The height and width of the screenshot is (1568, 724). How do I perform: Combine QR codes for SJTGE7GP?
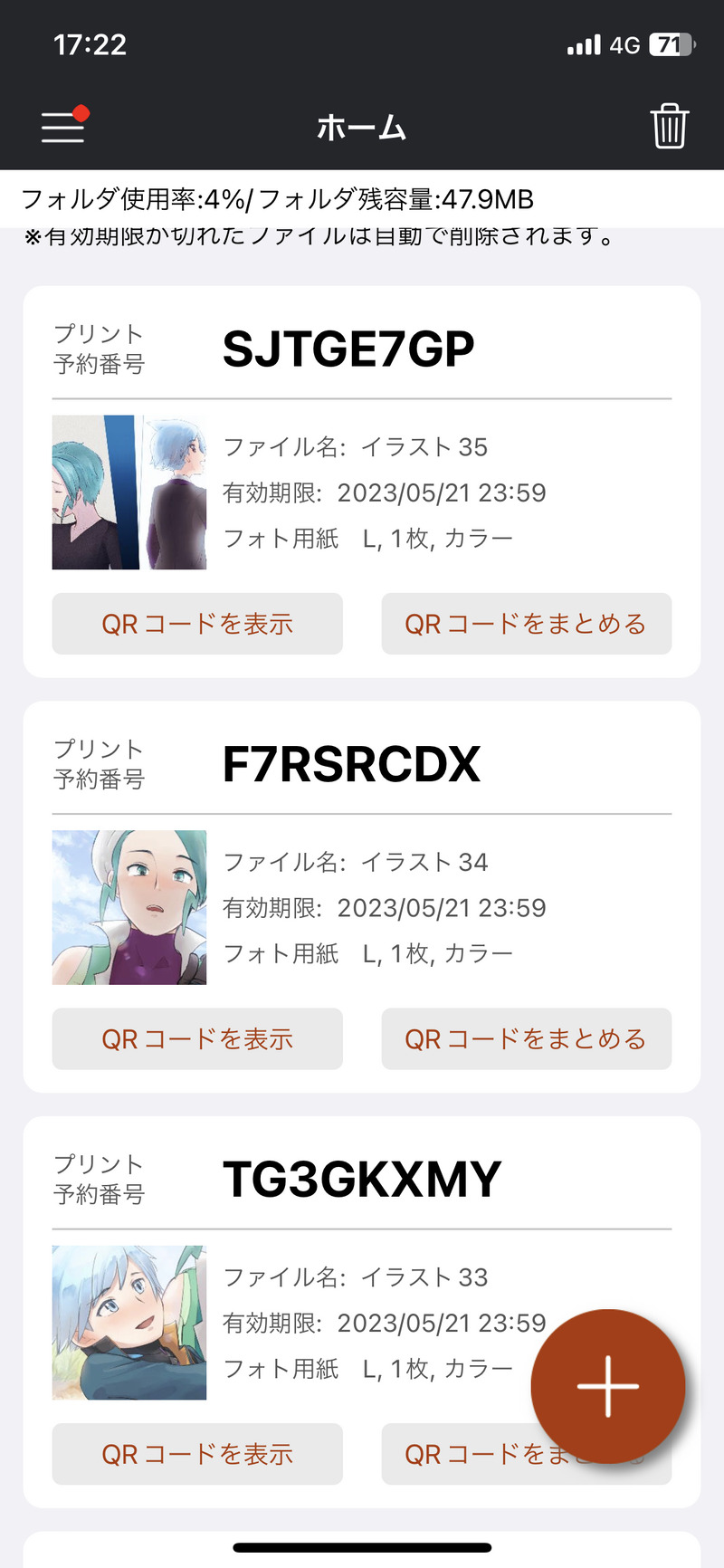[x=526, y=624]
